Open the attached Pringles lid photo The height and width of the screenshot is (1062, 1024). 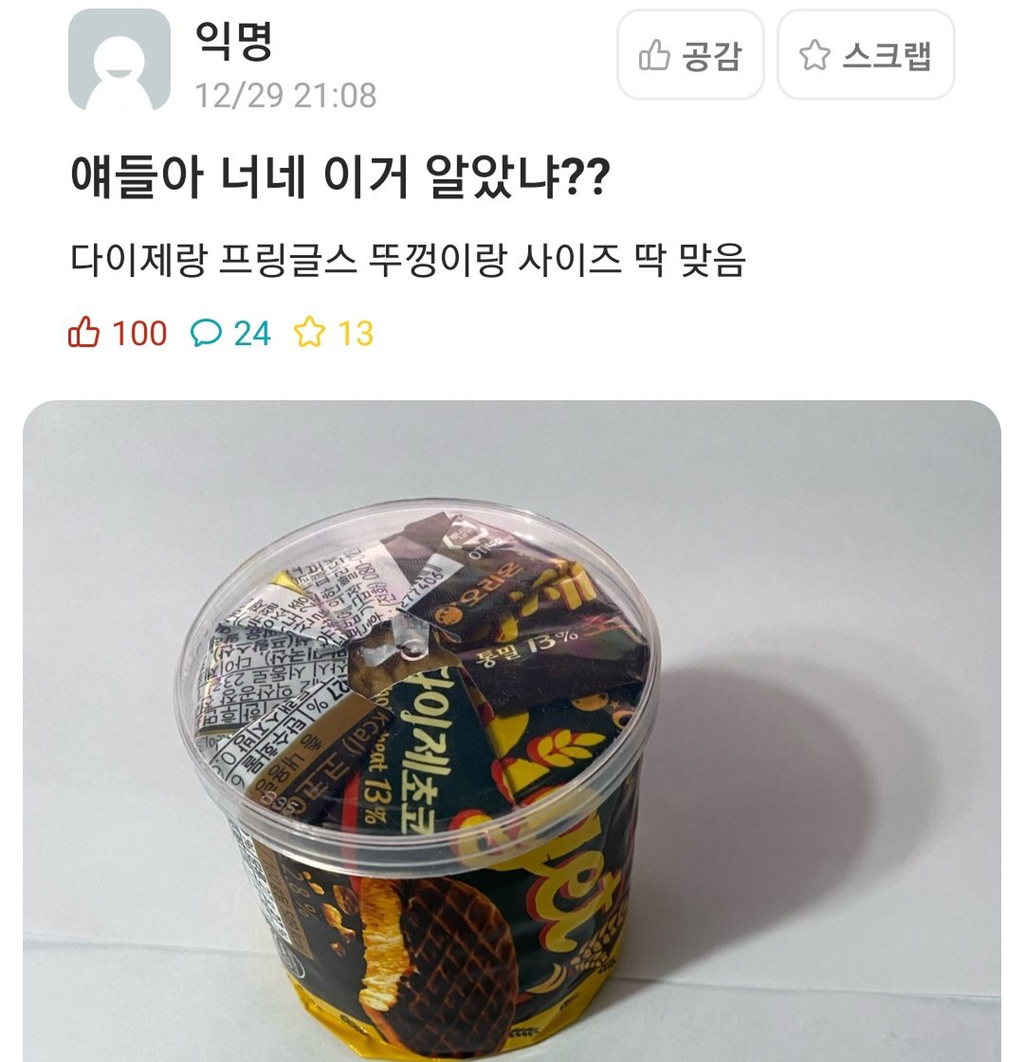tap(511, 730)
